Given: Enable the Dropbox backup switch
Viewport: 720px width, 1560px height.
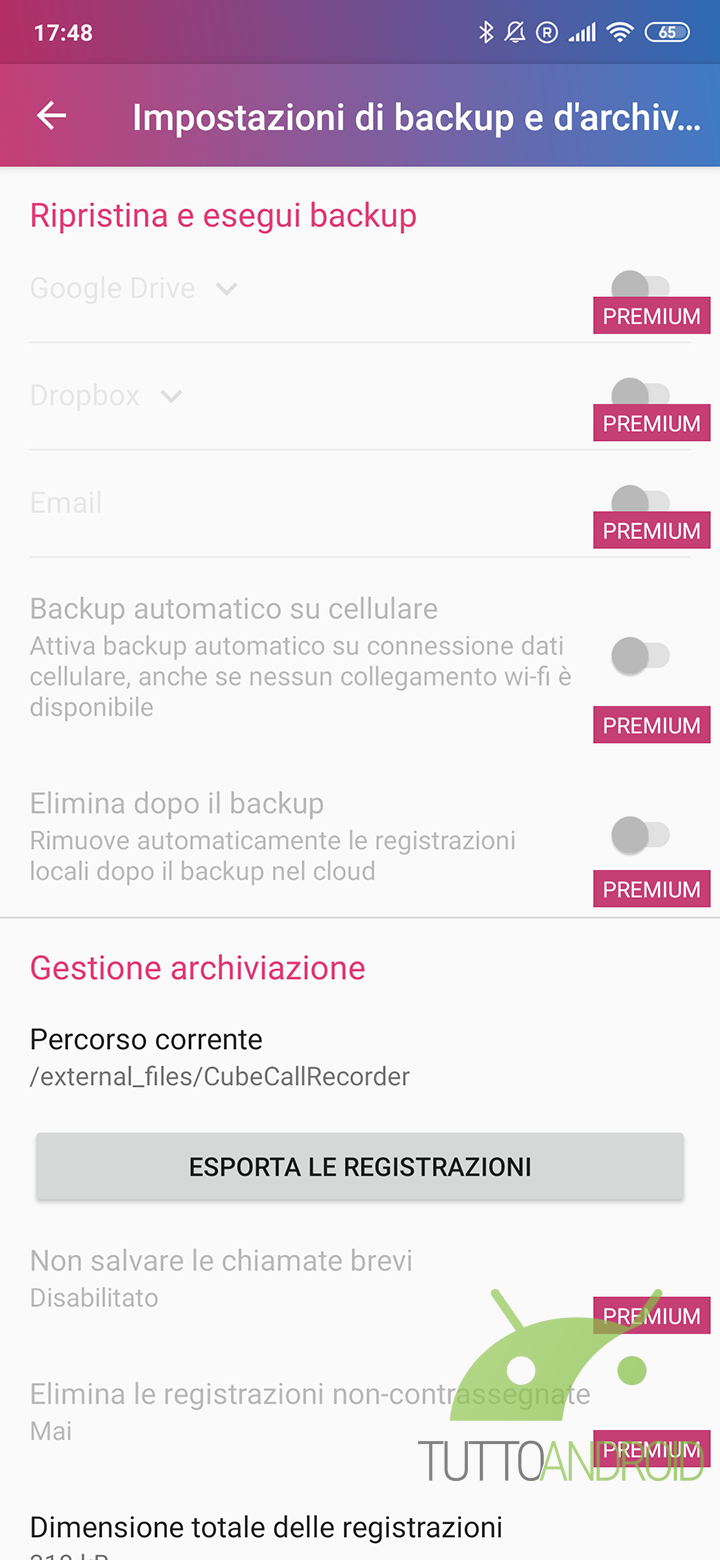Looking at the screenshot, I should 640,393.
